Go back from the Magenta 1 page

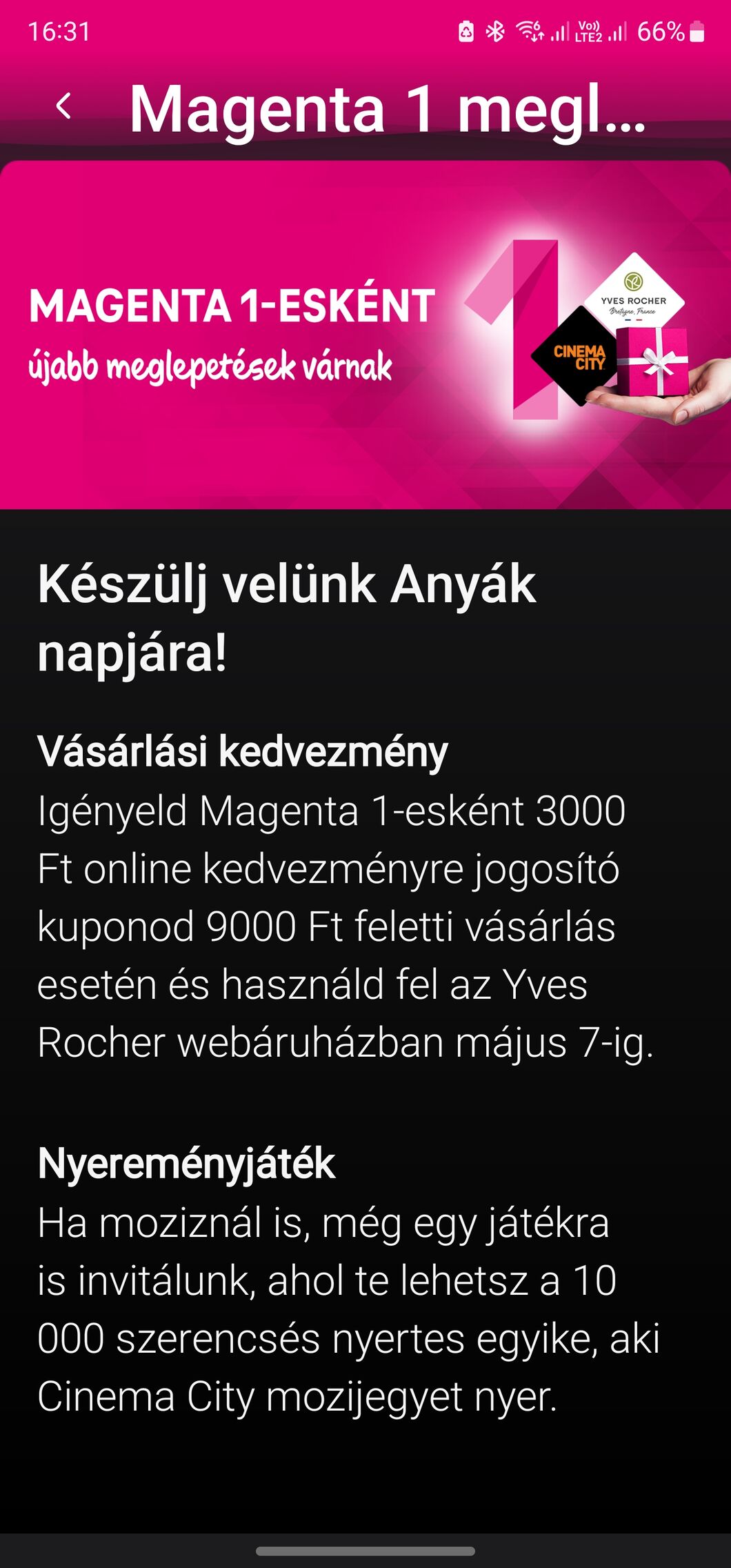[x=64, y=106]
